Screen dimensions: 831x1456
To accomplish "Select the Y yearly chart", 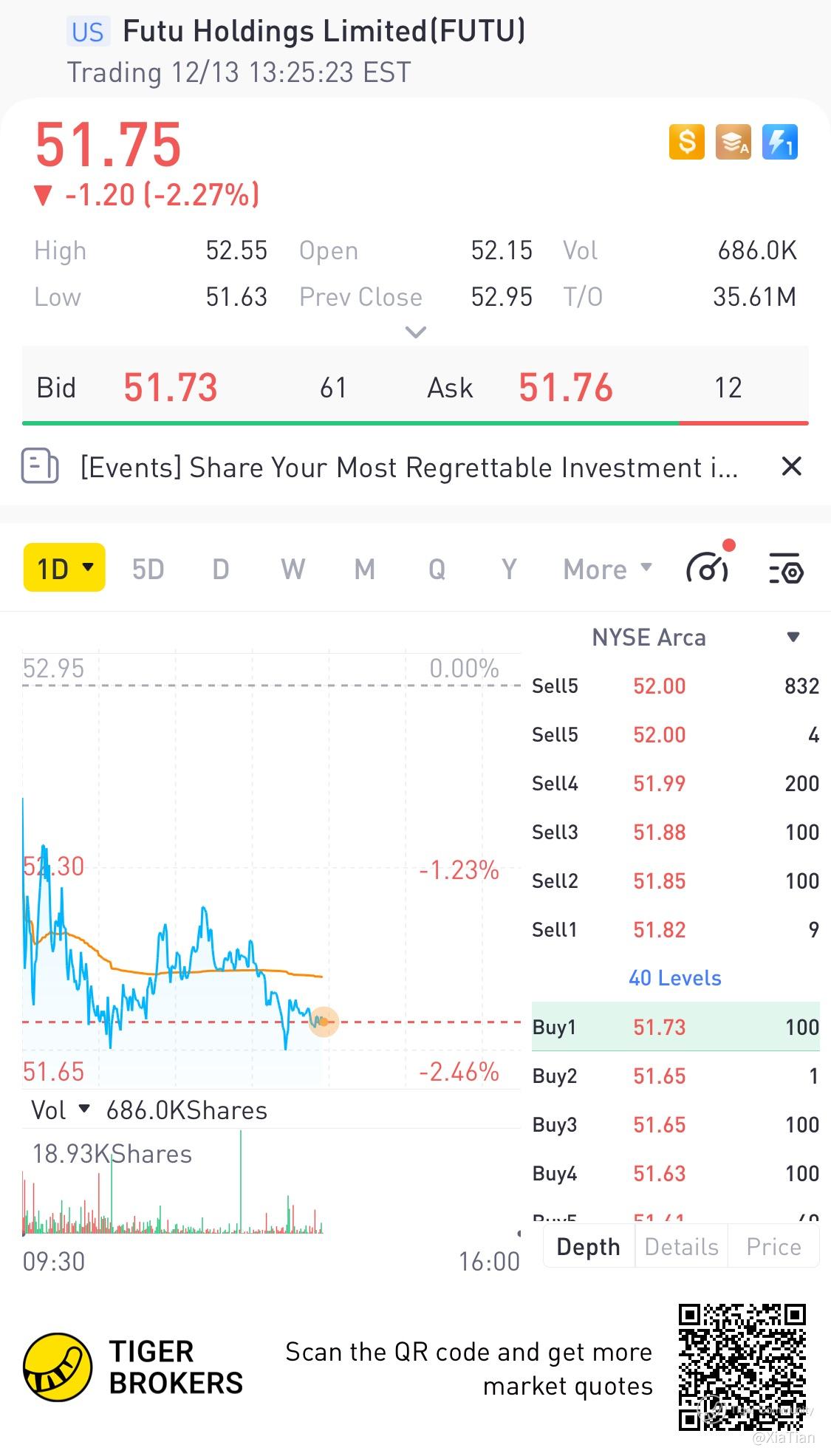I will pos(509,570).
